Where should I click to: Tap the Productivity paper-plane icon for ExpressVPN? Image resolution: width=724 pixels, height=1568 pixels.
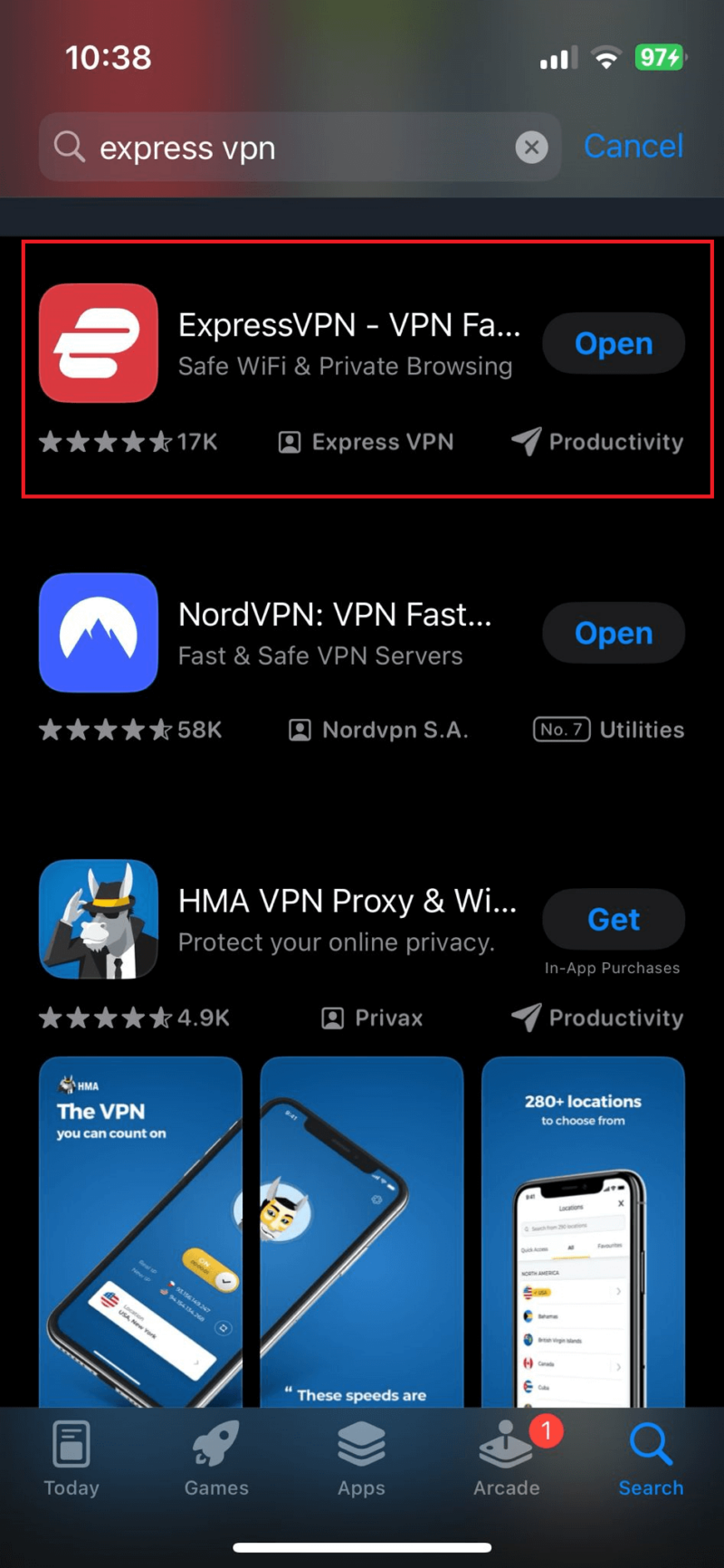click(528, 442)
